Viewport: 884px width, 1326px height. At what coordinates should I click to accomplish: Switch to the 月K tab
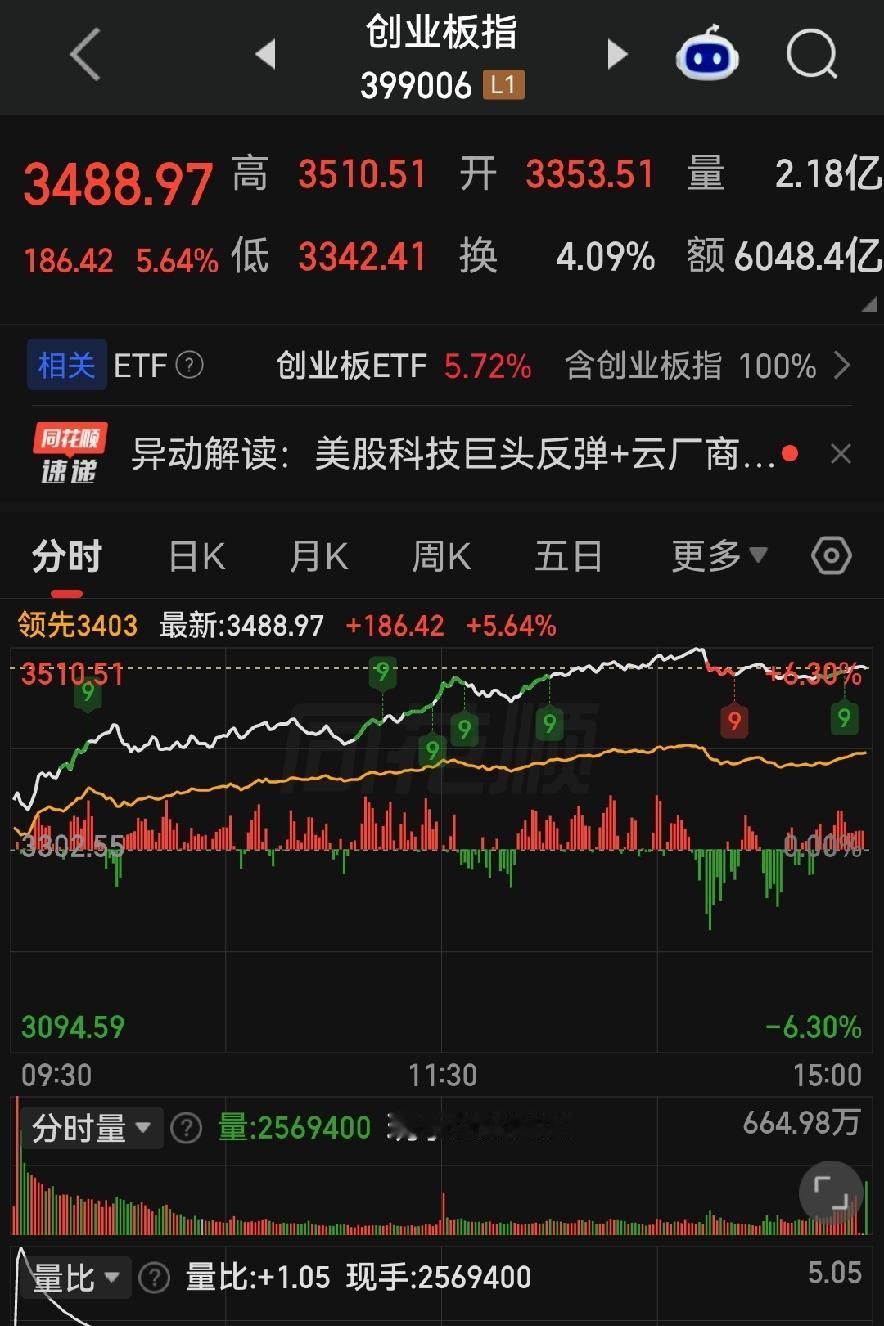tap(319, 556)
